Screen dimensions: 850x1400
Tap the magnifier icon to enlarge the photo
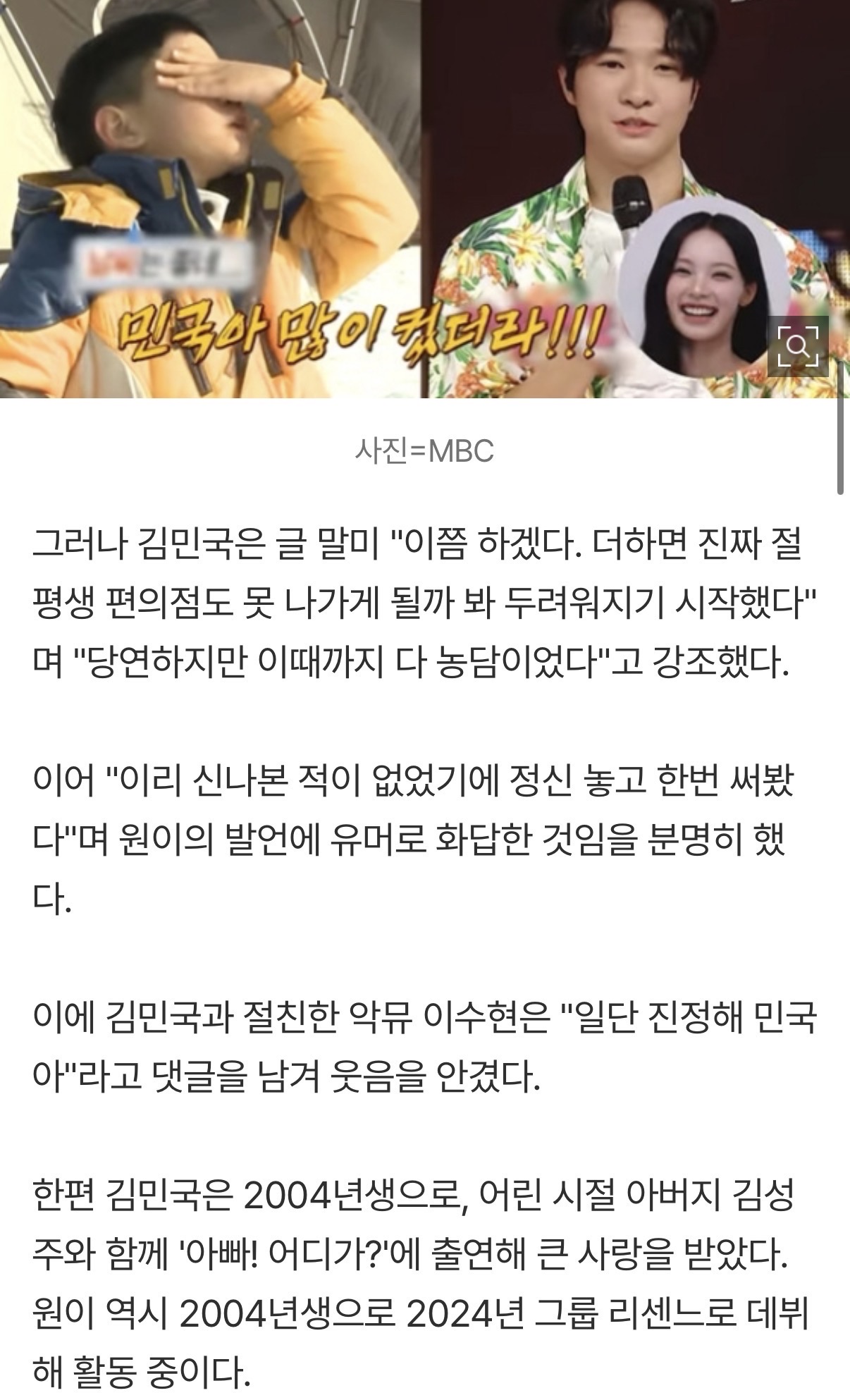point(797,346)
